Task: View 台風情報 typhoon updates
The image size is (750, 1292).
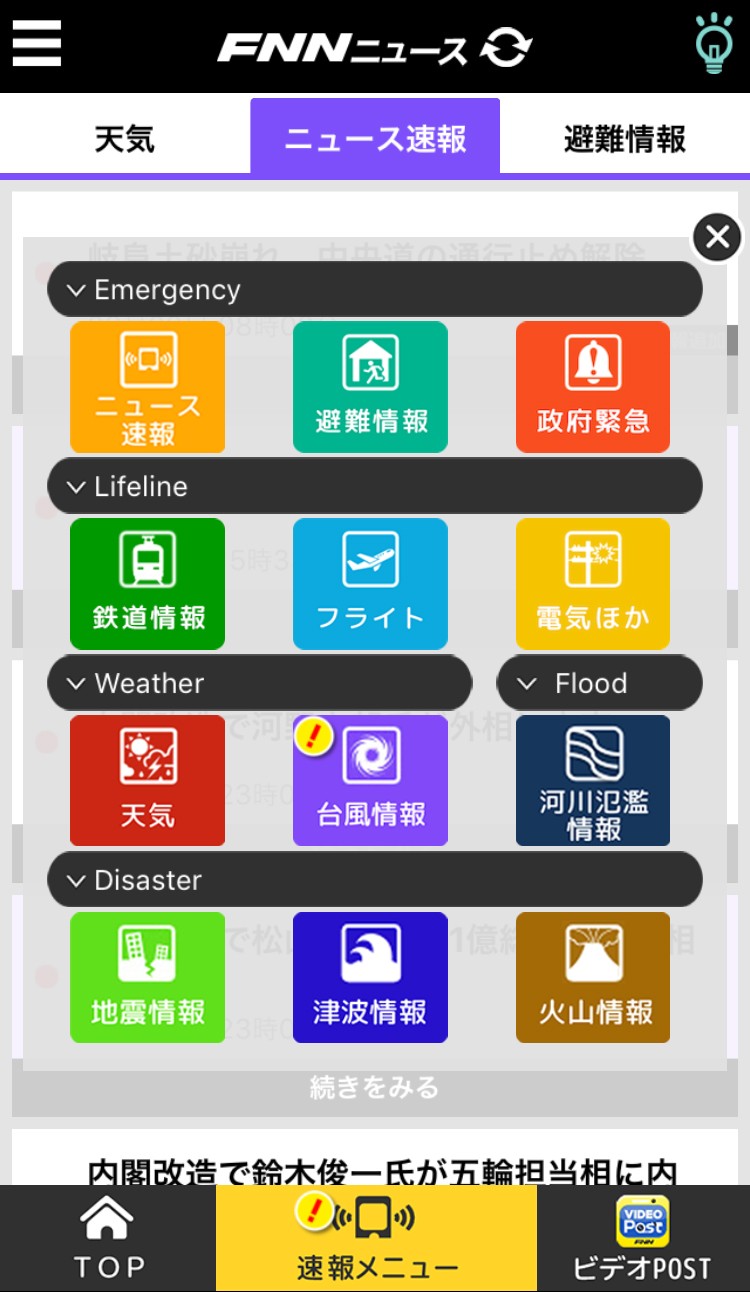Action: [x=370, y=781]
